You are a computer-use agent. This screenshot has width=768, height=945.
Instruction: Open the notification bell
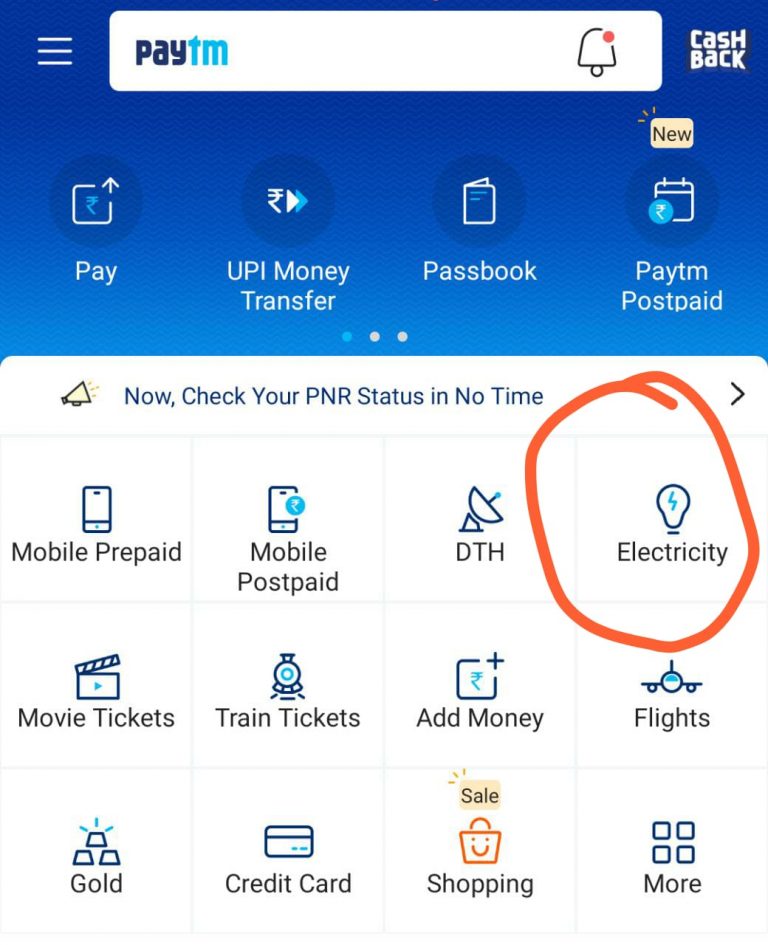(x=597, y=52)
